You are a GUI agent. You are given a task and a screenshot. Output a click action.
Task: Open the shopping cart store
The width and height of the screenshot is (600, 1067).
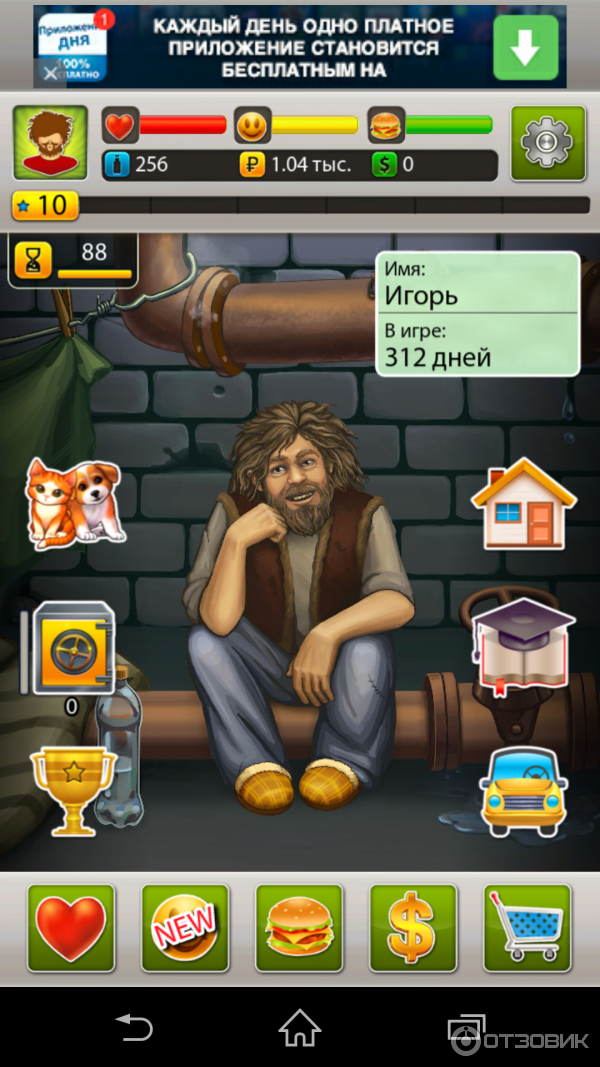(527, 928)
